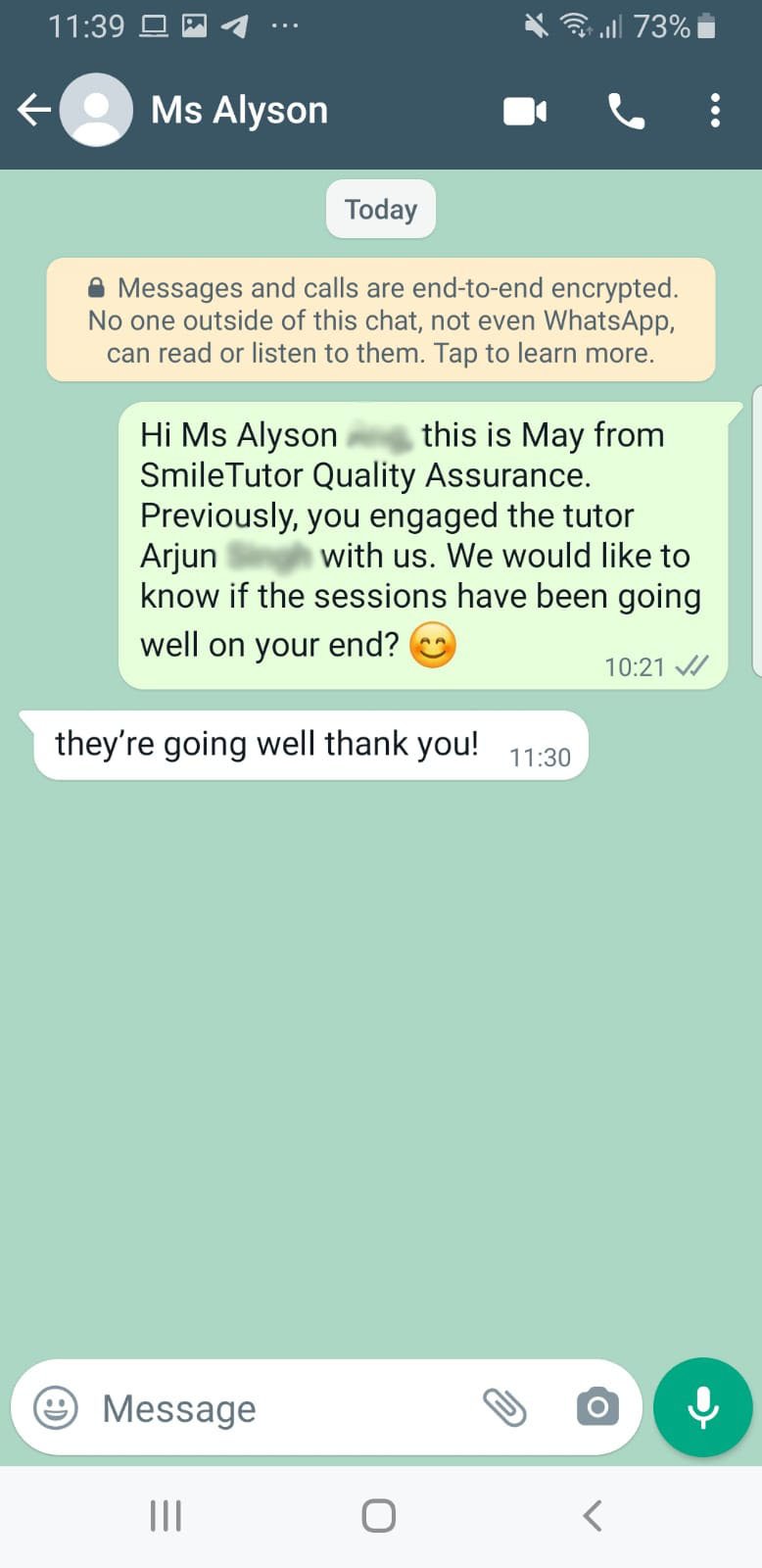Start a voice call with Ms Alyson

[x=626, y=111]
